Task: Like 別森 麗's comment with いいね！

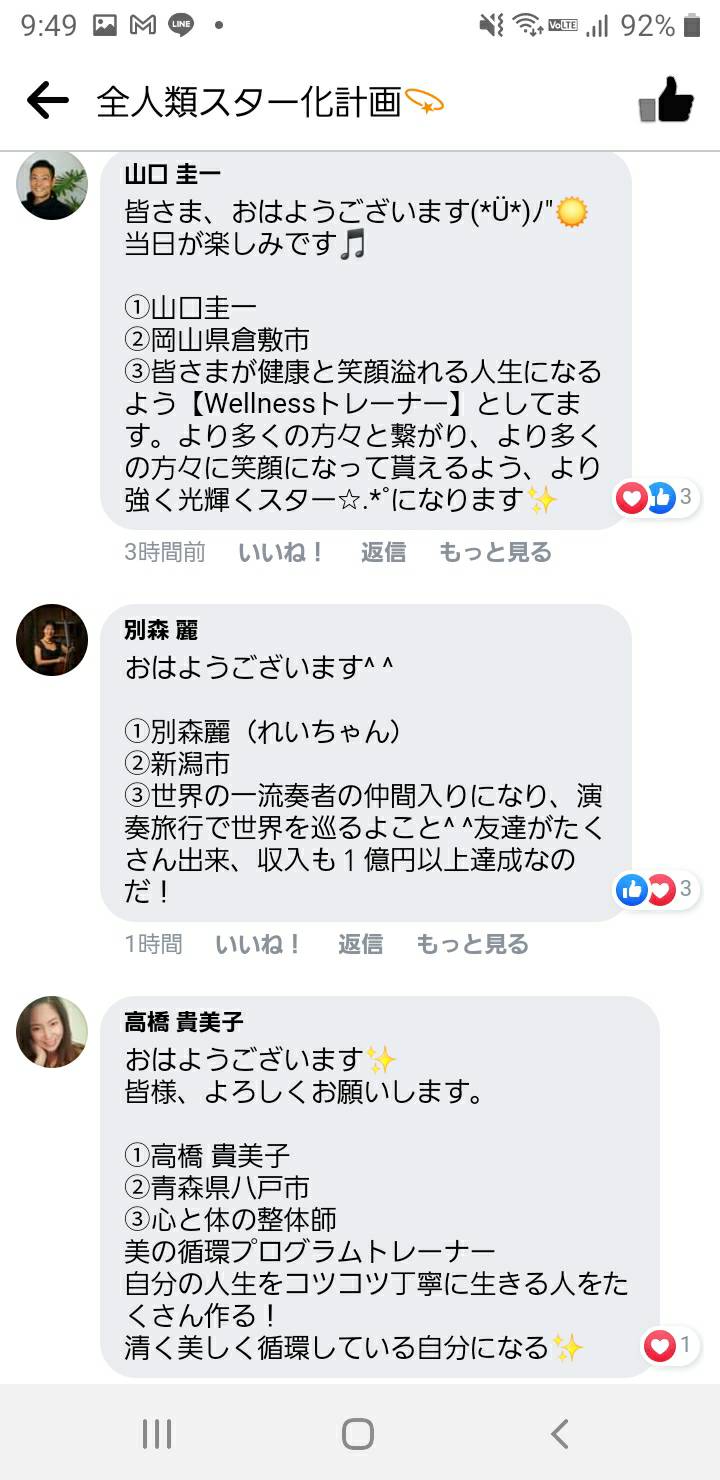Action: 259,945
